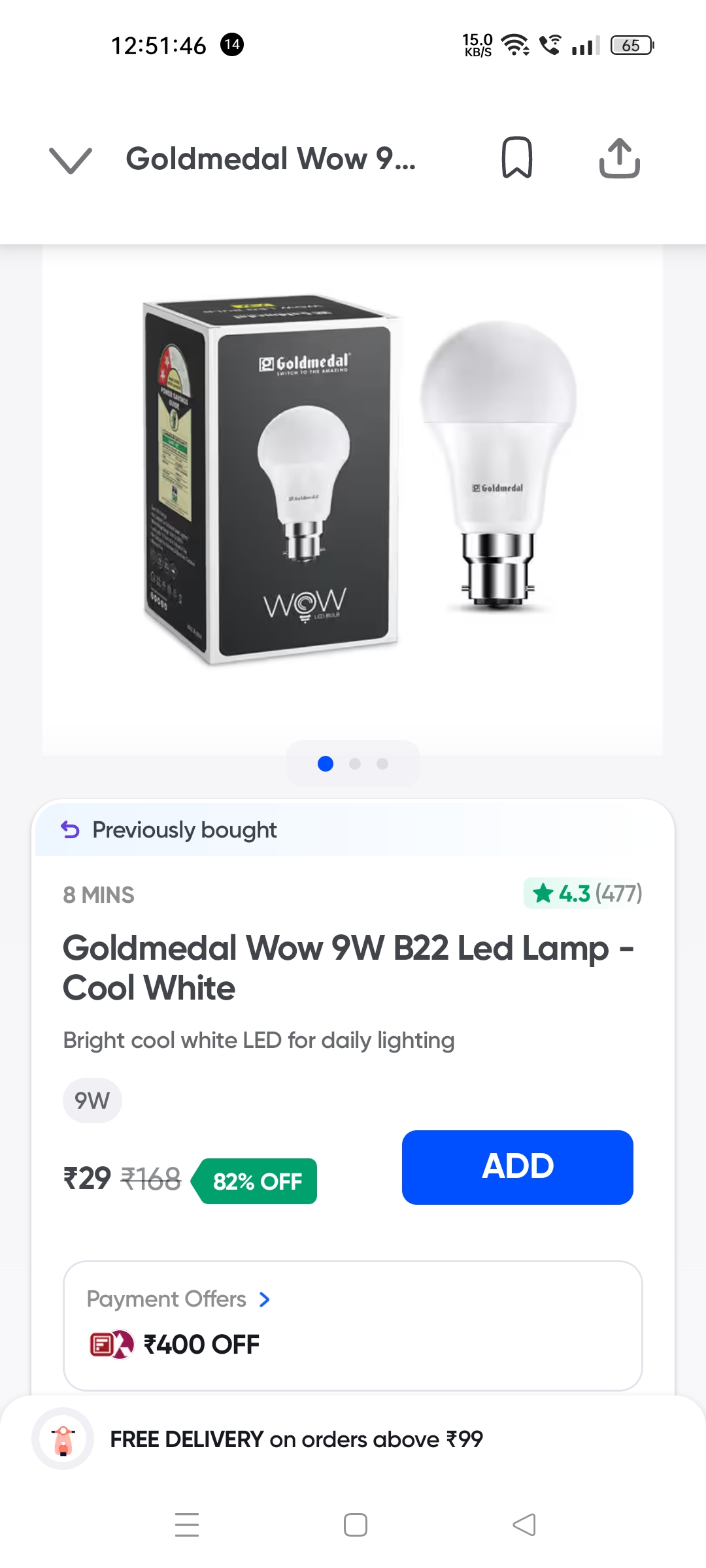Viewport: 706px width, 1568px height.
Task: Bookmark this Goldmedal bulb
Action: (516, 157)
